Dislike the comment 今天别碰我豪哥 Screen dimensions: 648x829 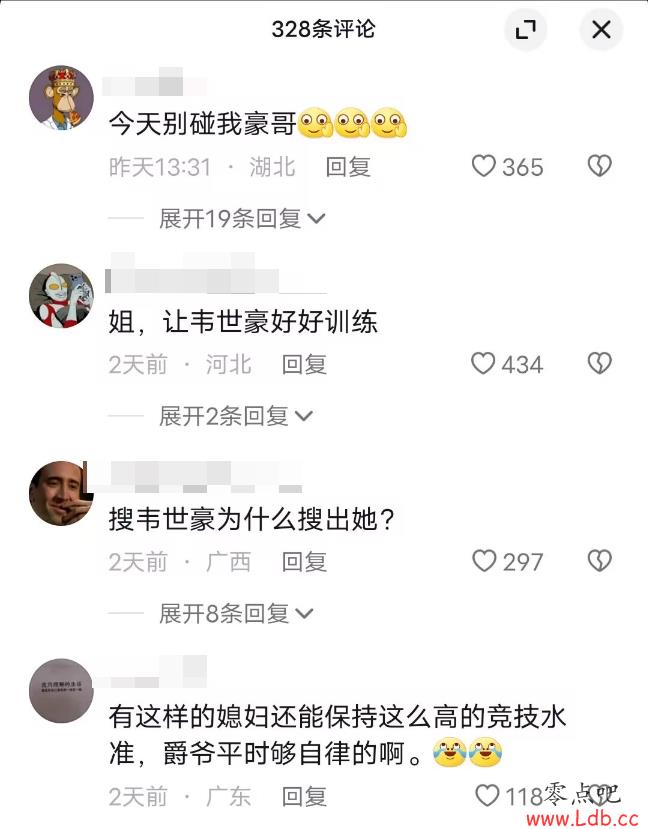click(599, 166)
